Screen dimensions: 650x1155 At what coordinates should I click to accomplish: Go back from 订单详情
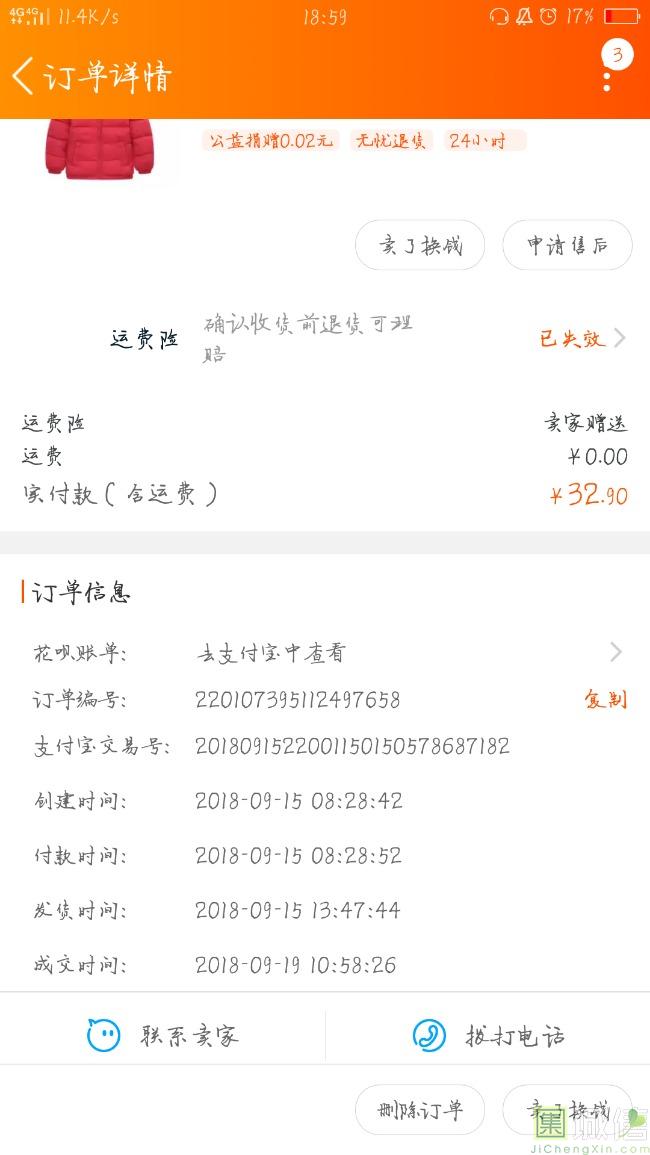[24, 75]
